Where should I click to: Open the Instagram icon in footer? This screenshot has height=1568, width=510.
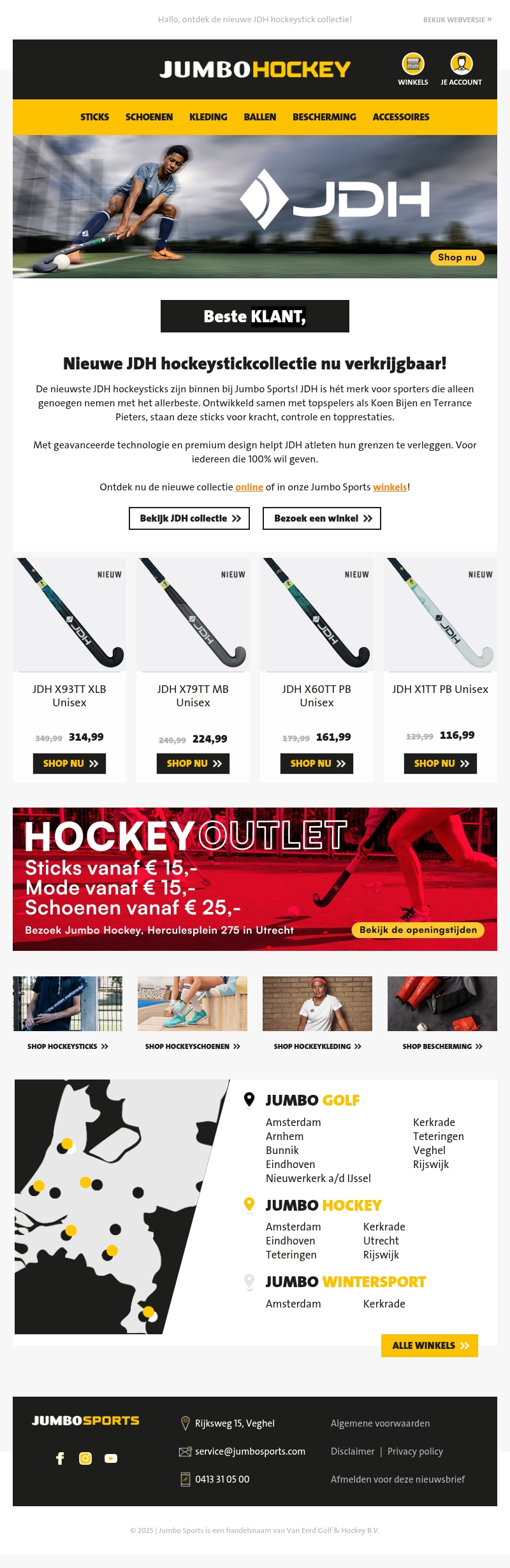point(85,1458)
